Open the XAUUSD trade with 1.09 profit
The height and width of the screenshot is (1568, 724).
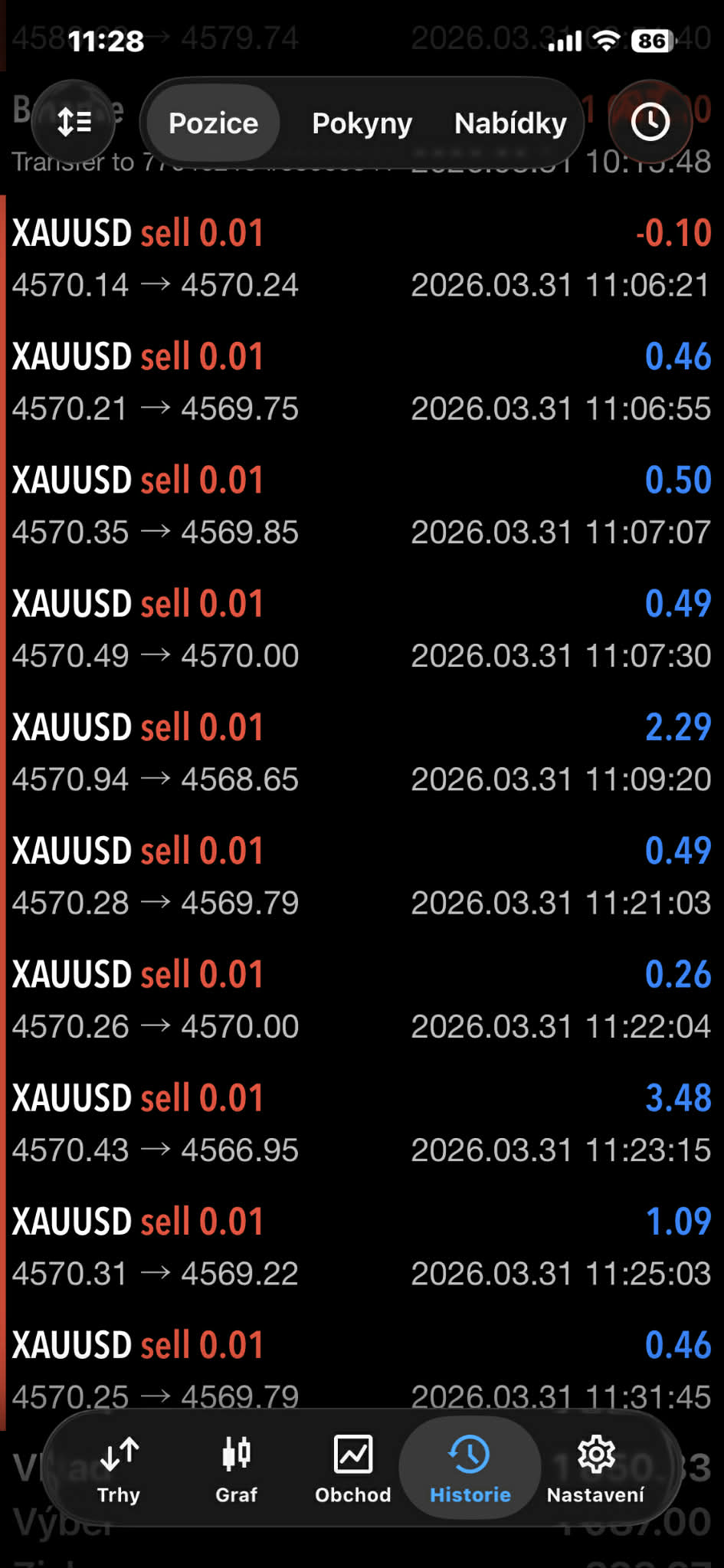click(x=362, y=1247)
